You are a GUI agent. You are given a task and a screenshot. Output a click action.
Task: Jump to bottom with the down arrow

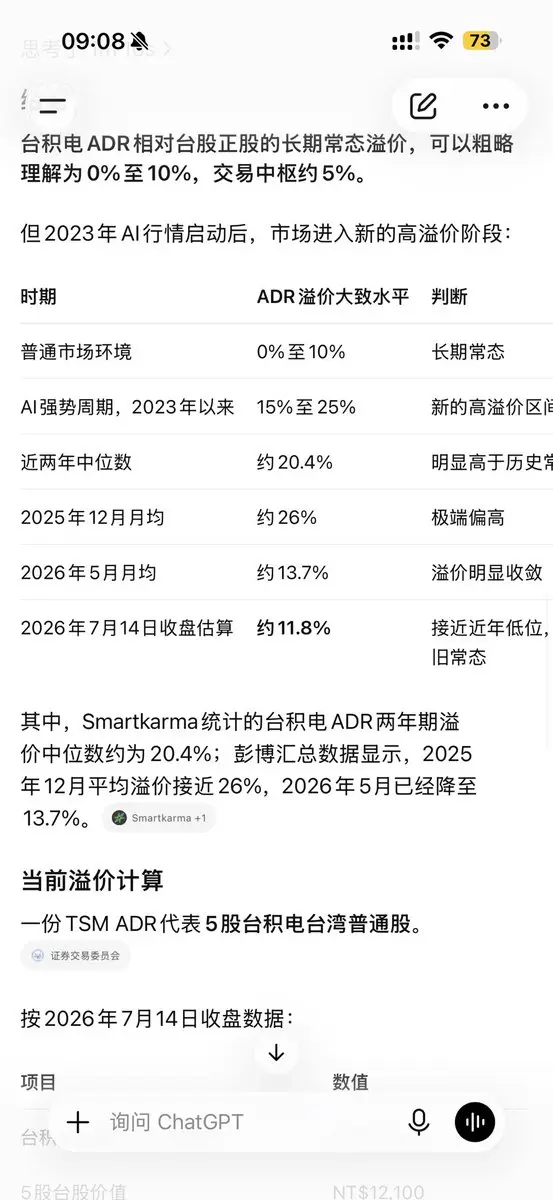pyautogui.click(x=277, y=1053)
